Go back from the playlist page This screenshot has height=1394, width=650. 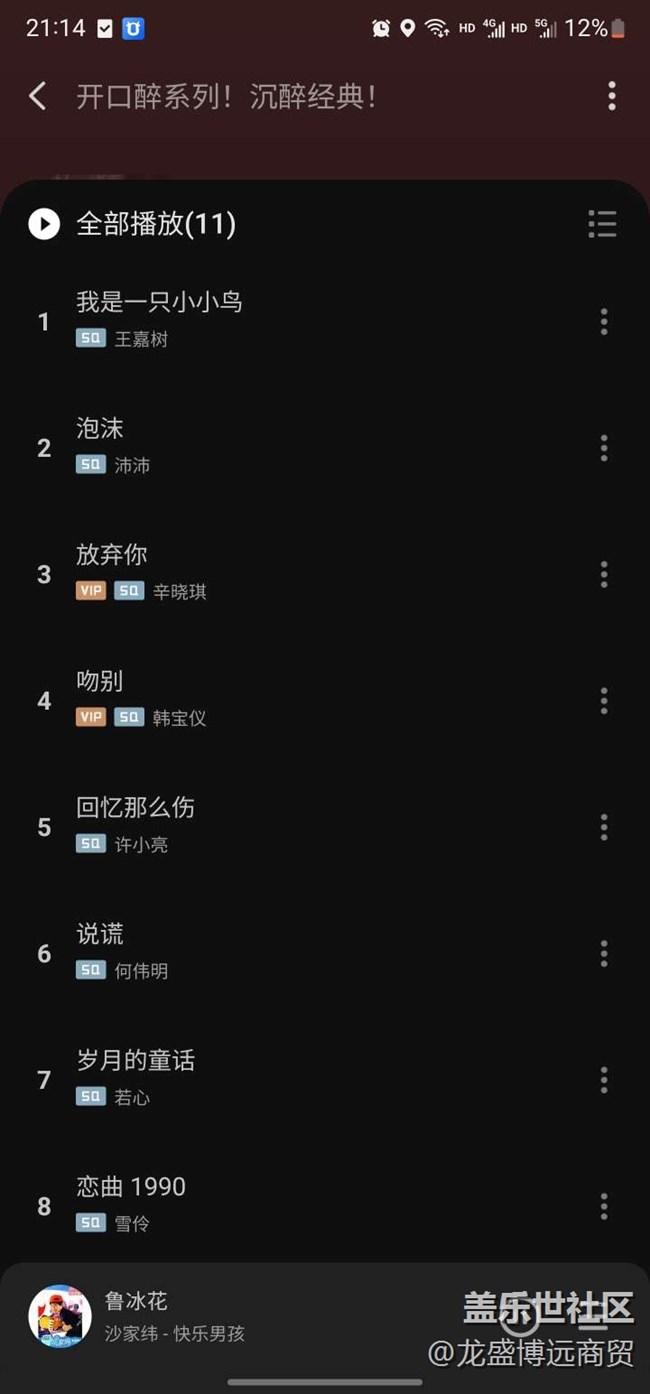[x=38, y=96]
